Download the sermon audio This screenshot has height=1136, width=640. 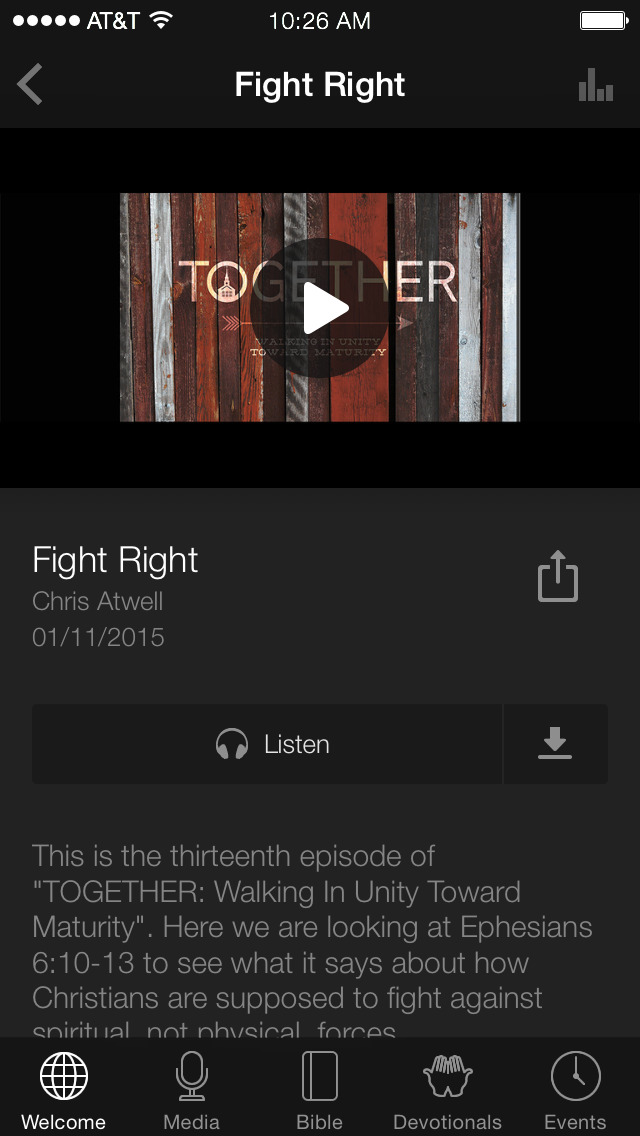click(555, 744)
